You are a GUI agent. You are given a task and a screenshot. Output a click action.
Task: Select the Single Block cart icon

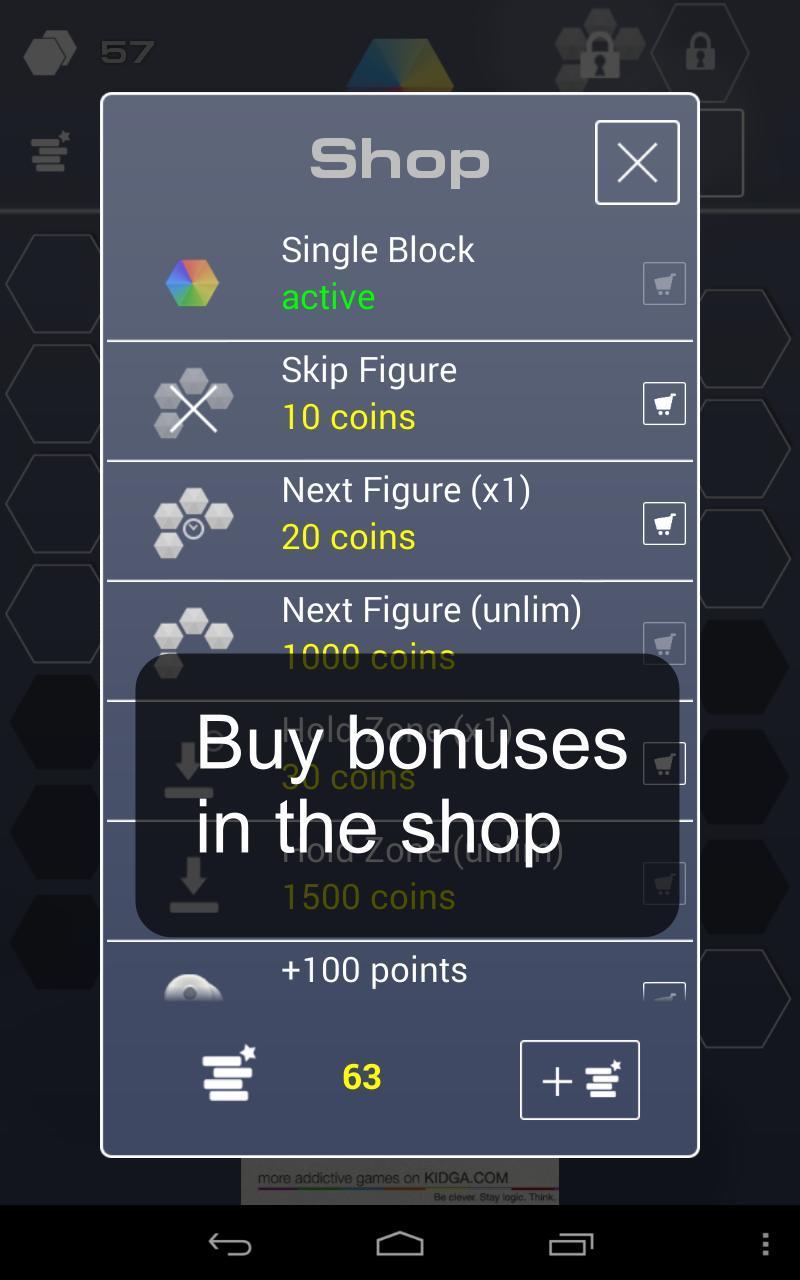point(664,284)
